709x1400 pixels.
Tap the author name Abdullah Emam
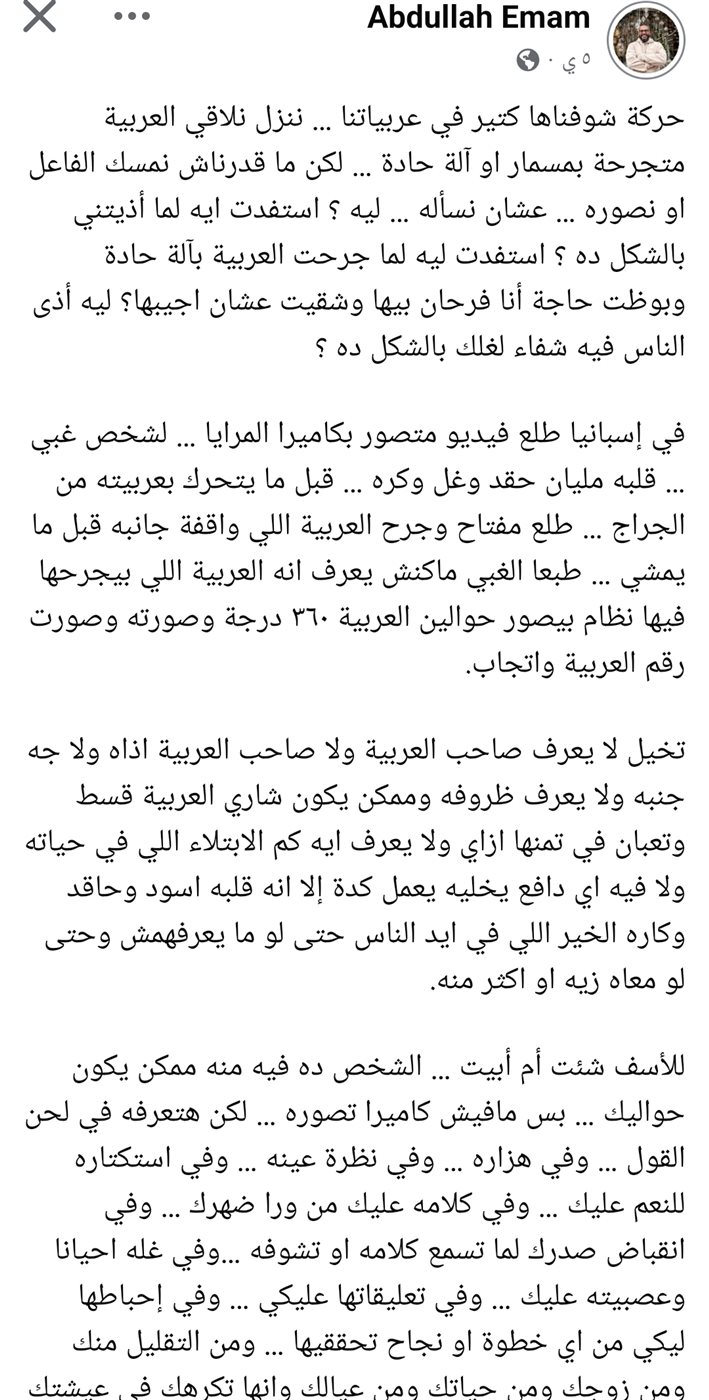coord(478,18)
